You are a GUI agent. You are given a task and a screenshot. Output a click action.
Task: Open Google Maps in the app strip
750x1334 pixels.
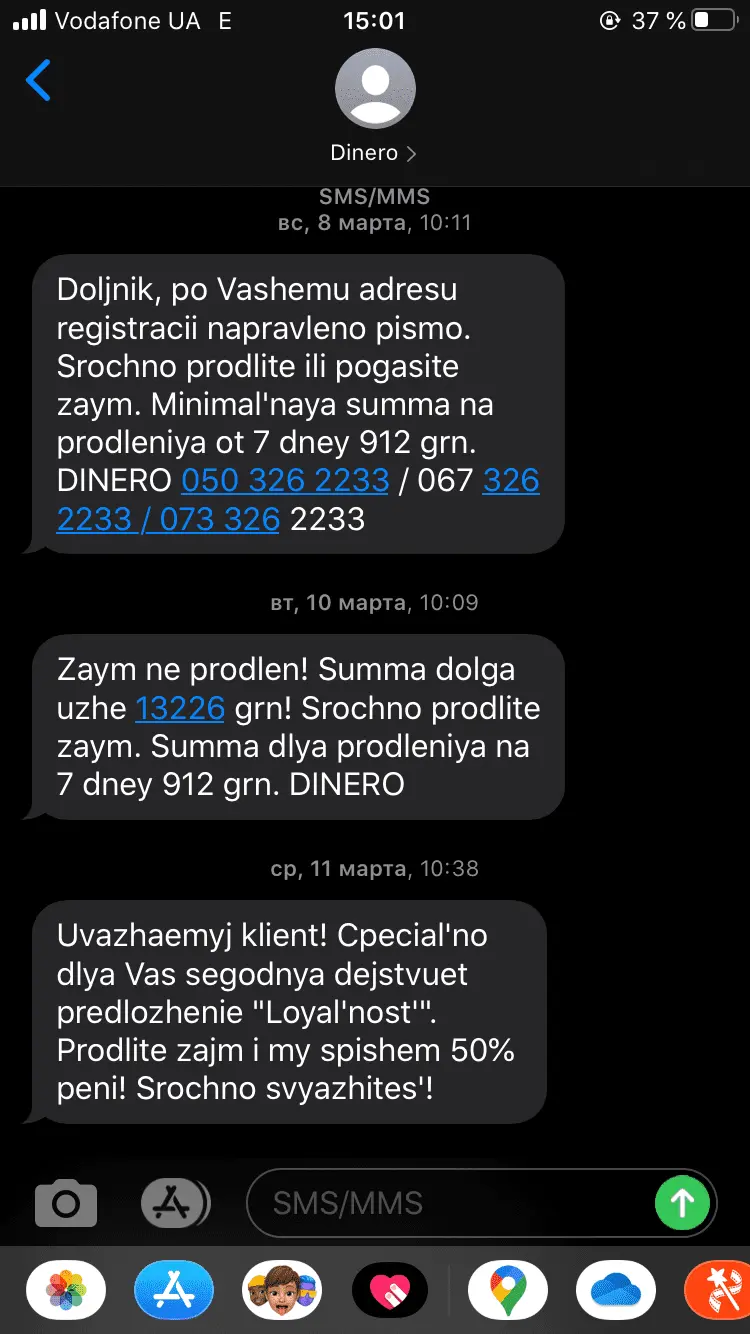[x=507, y=1292]
